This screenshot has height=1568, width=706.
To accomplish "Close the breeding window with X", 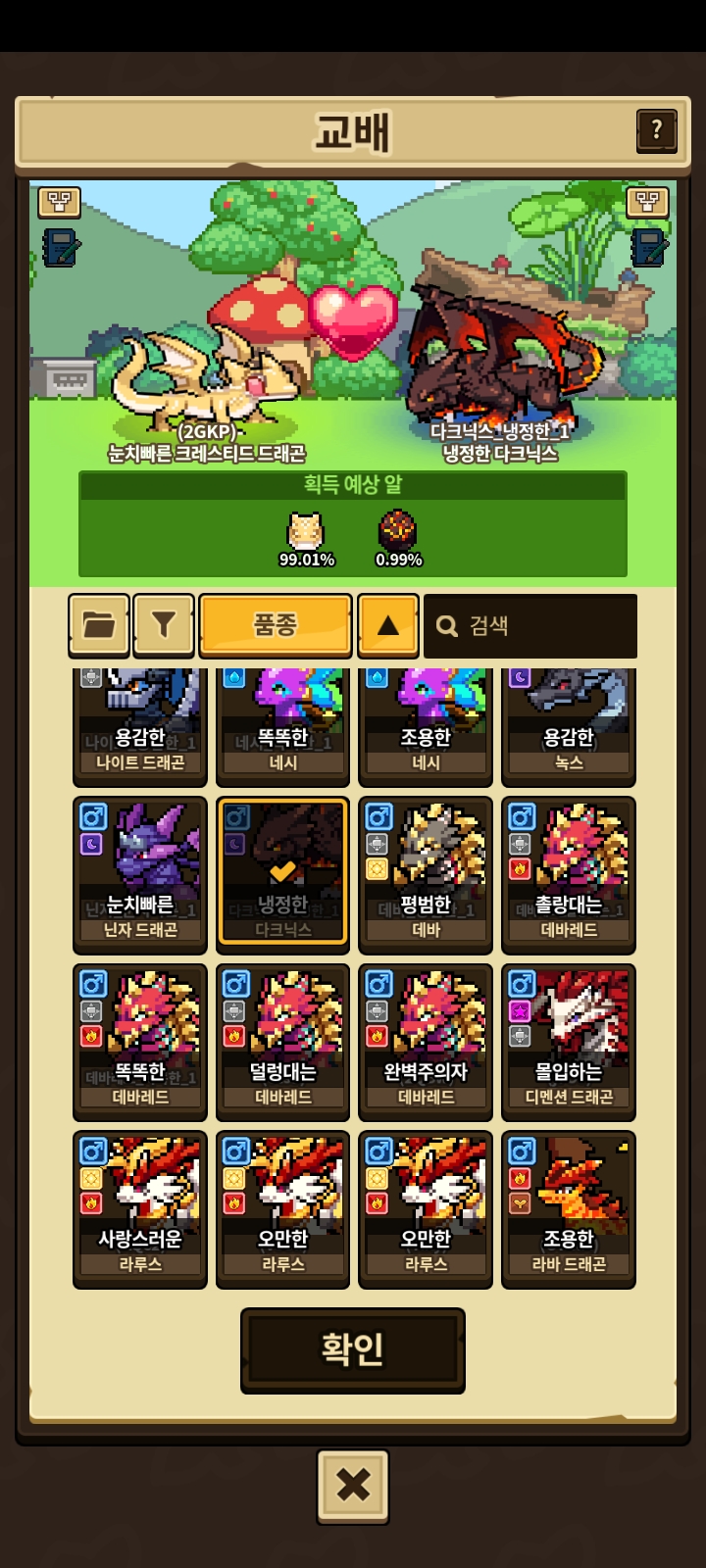I will point(353,1486).
